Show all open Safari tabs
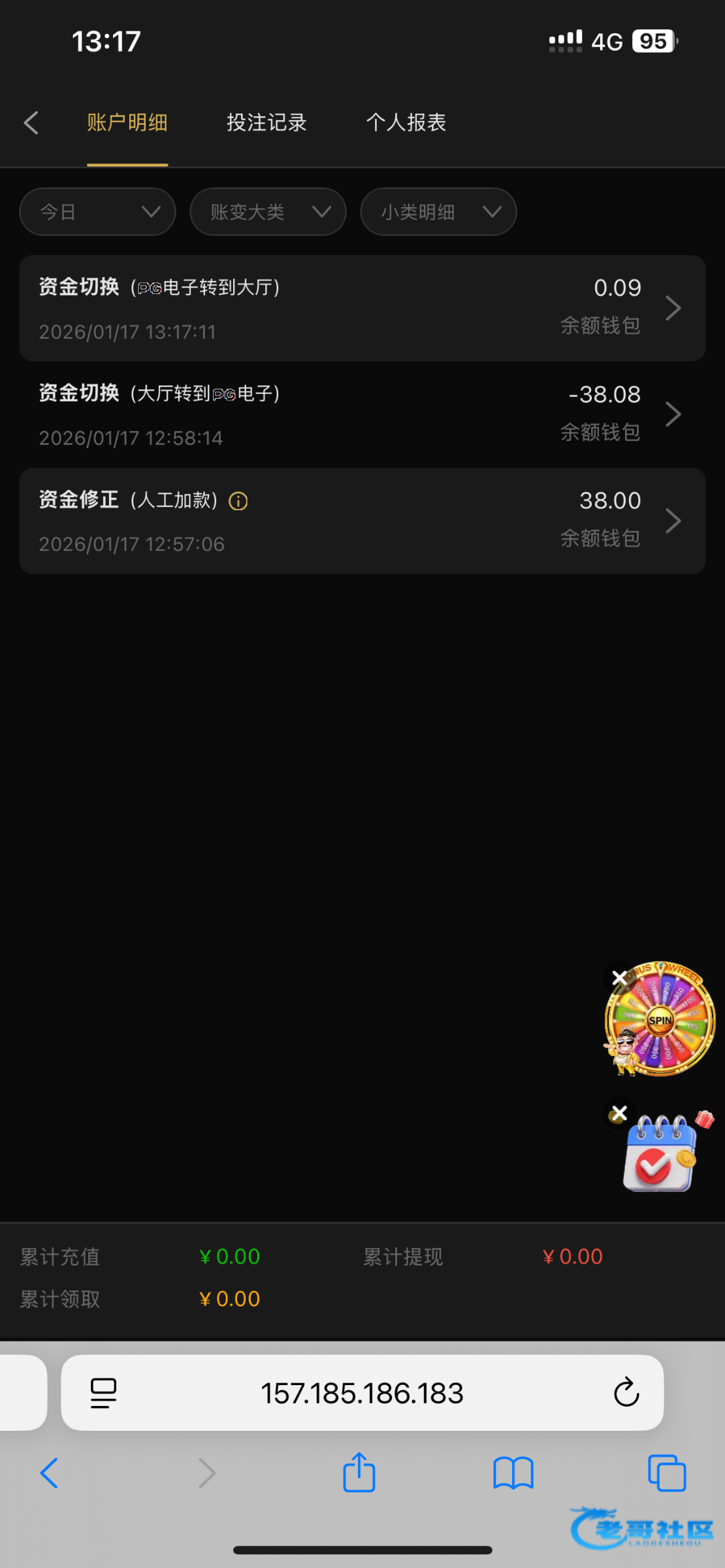Image resolution: width=725 pixels, height=1568 pixels. pos(667,1473)
